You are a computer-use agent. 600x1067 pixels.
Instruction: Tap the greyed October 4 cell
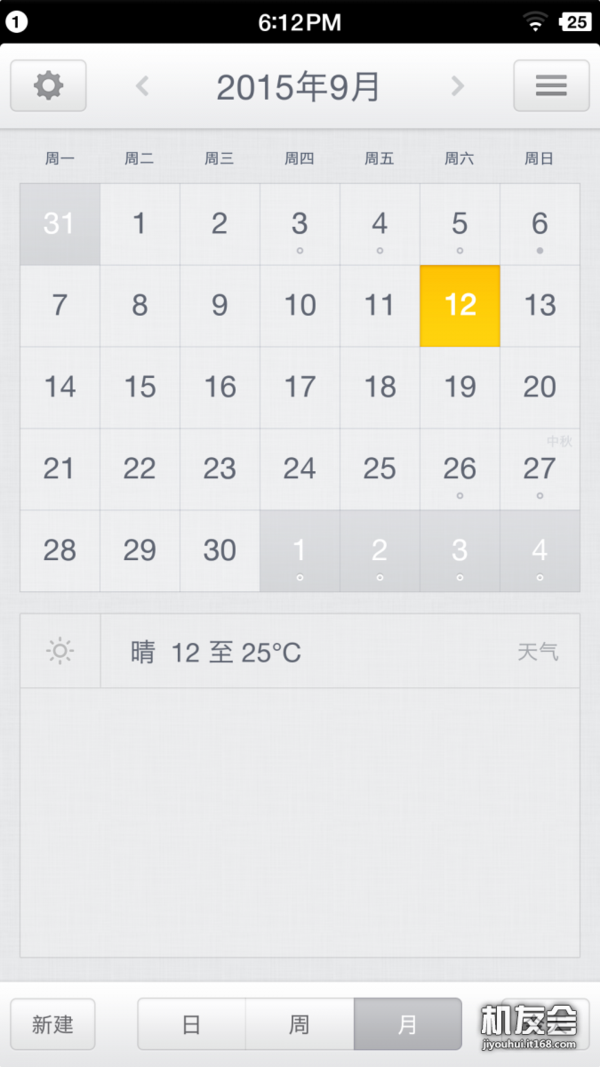pos(540,551)
